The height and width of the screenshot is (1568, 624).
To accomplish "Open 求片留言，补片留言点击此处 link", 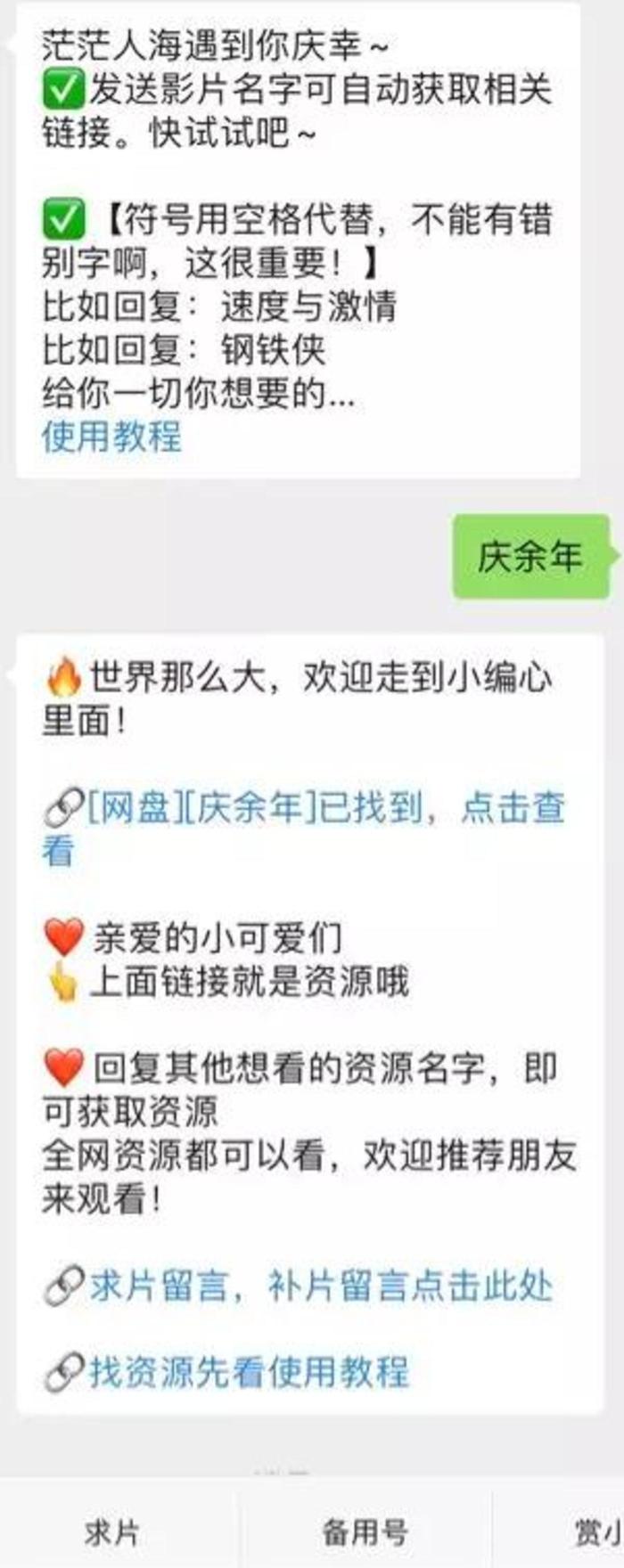I will coord(319,1286).
